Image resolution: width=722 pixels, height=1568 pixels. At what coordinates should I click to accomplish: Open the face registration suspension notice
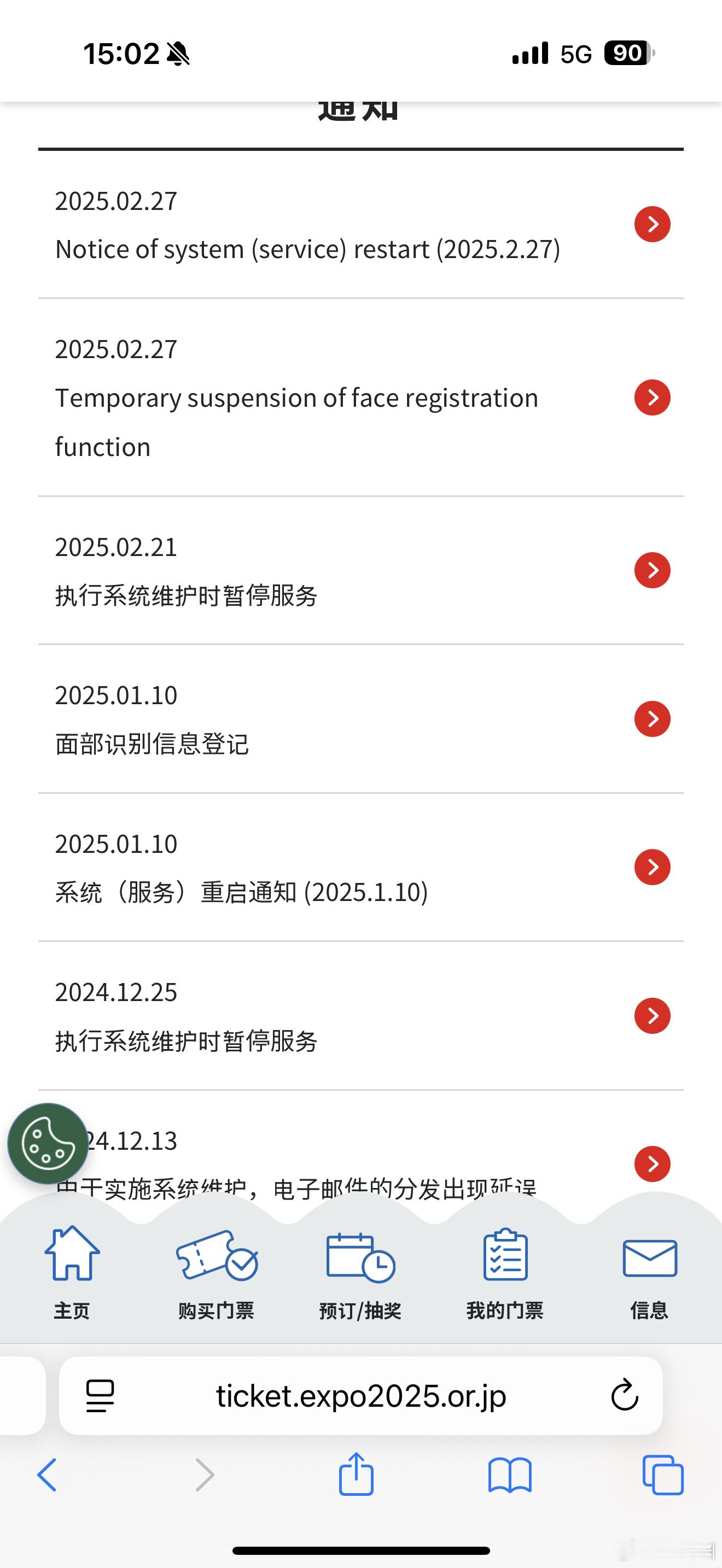pyautogui.click(x=360, y=397)
